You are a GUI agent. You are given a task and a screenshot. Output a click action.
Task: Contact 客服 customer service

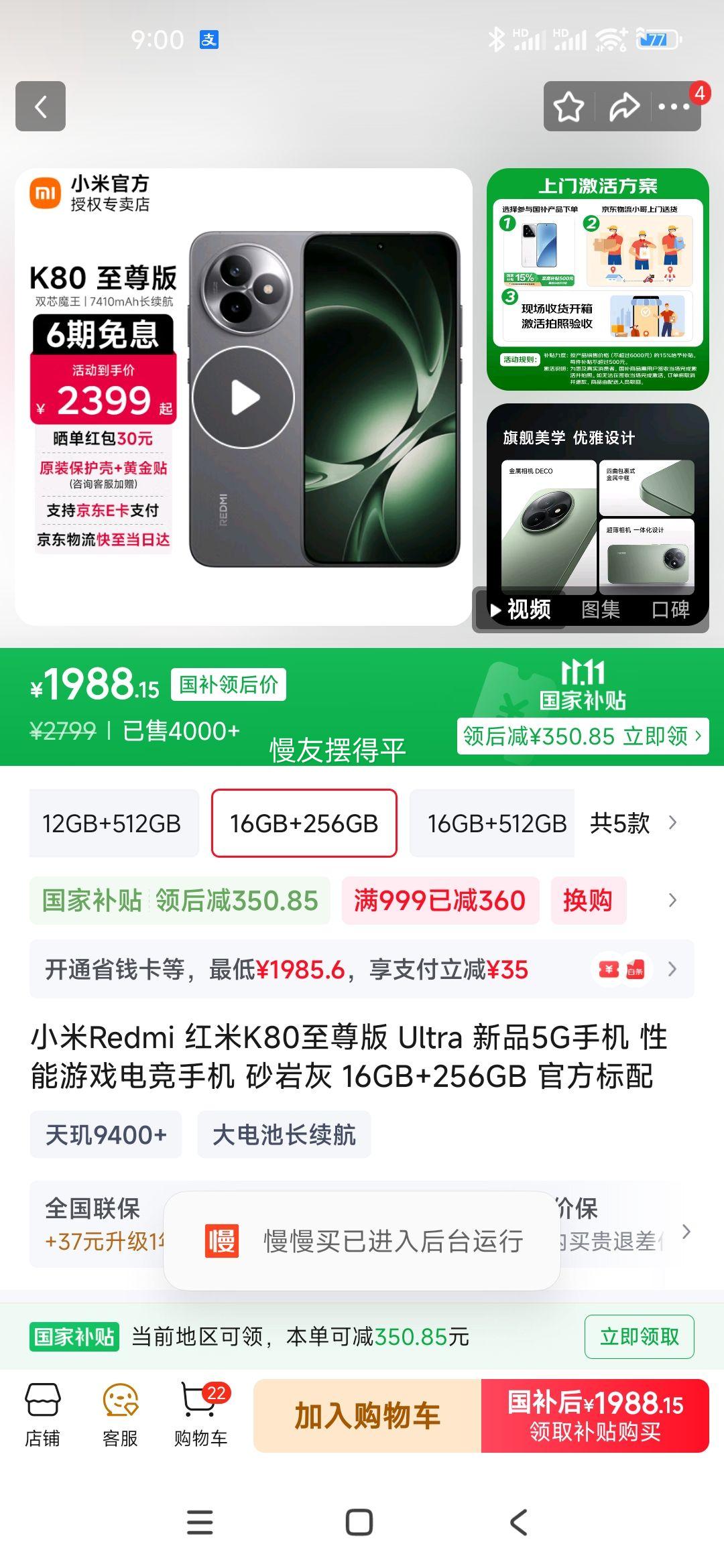(x=121, y=1416)
